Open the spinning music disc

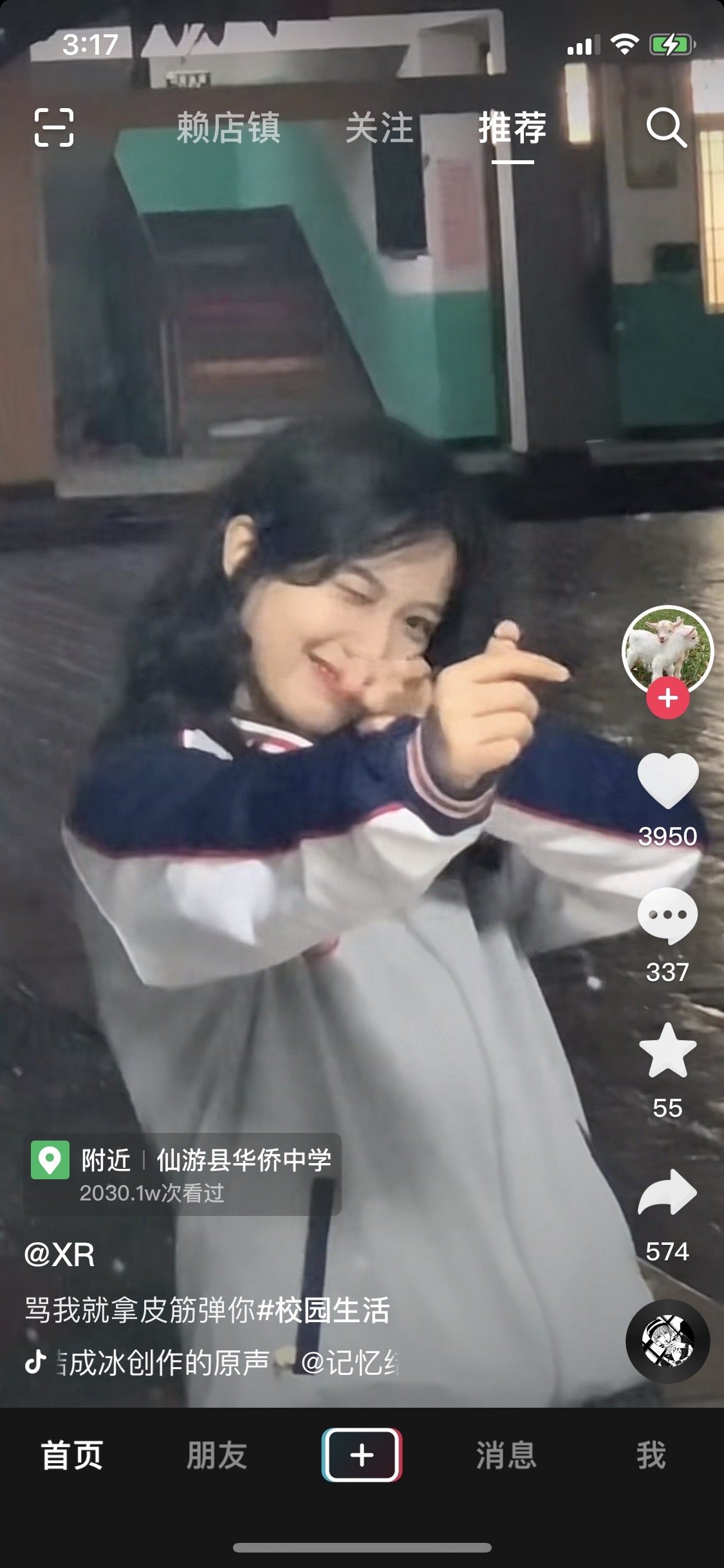[x=667, y=1342]
